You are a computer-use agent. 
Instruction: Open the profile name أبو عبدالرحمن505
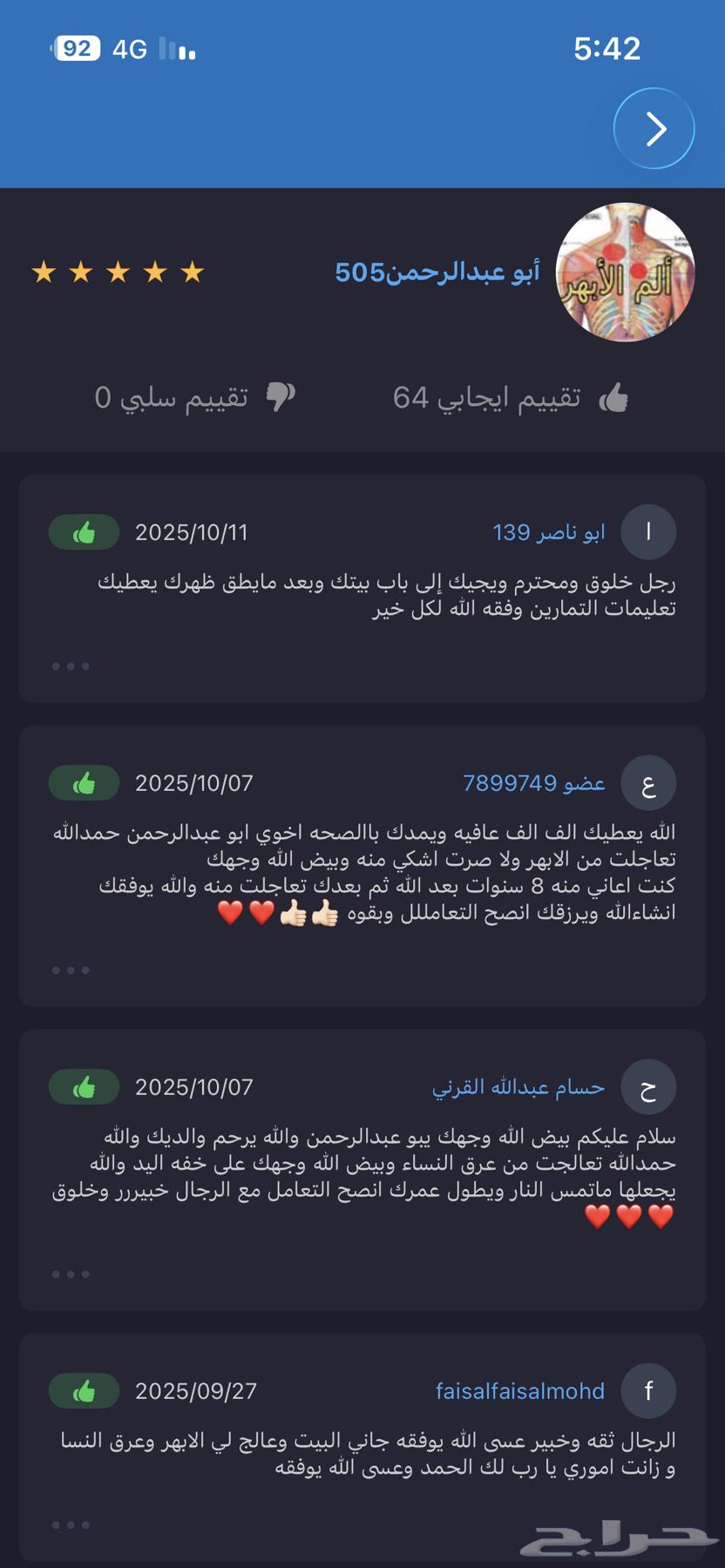pos(437,273)
